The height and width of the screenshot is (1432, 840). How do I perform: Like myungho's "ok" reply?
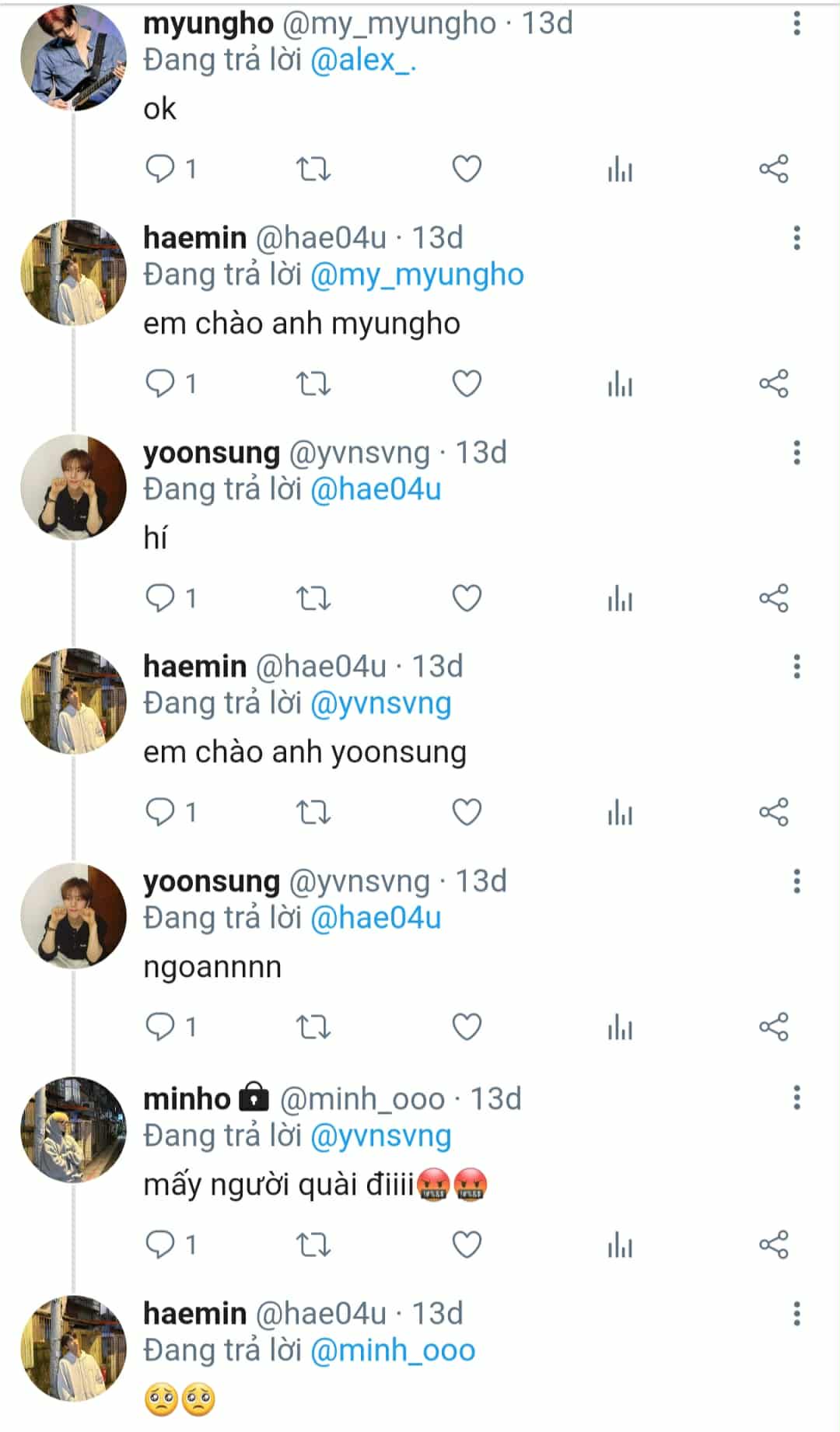[x=467, y=169]
